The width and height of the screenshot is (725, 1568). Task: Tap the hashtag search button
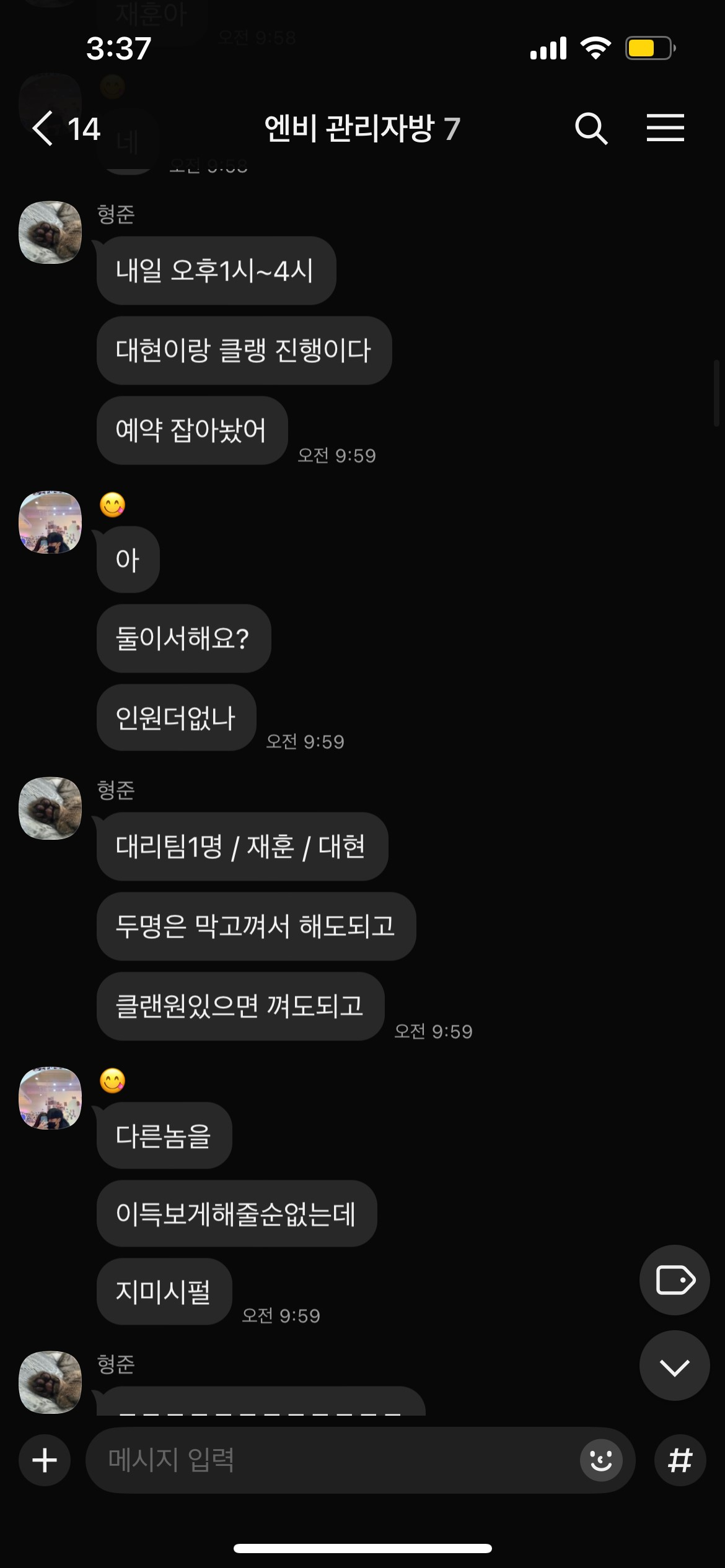(680, 1460)
